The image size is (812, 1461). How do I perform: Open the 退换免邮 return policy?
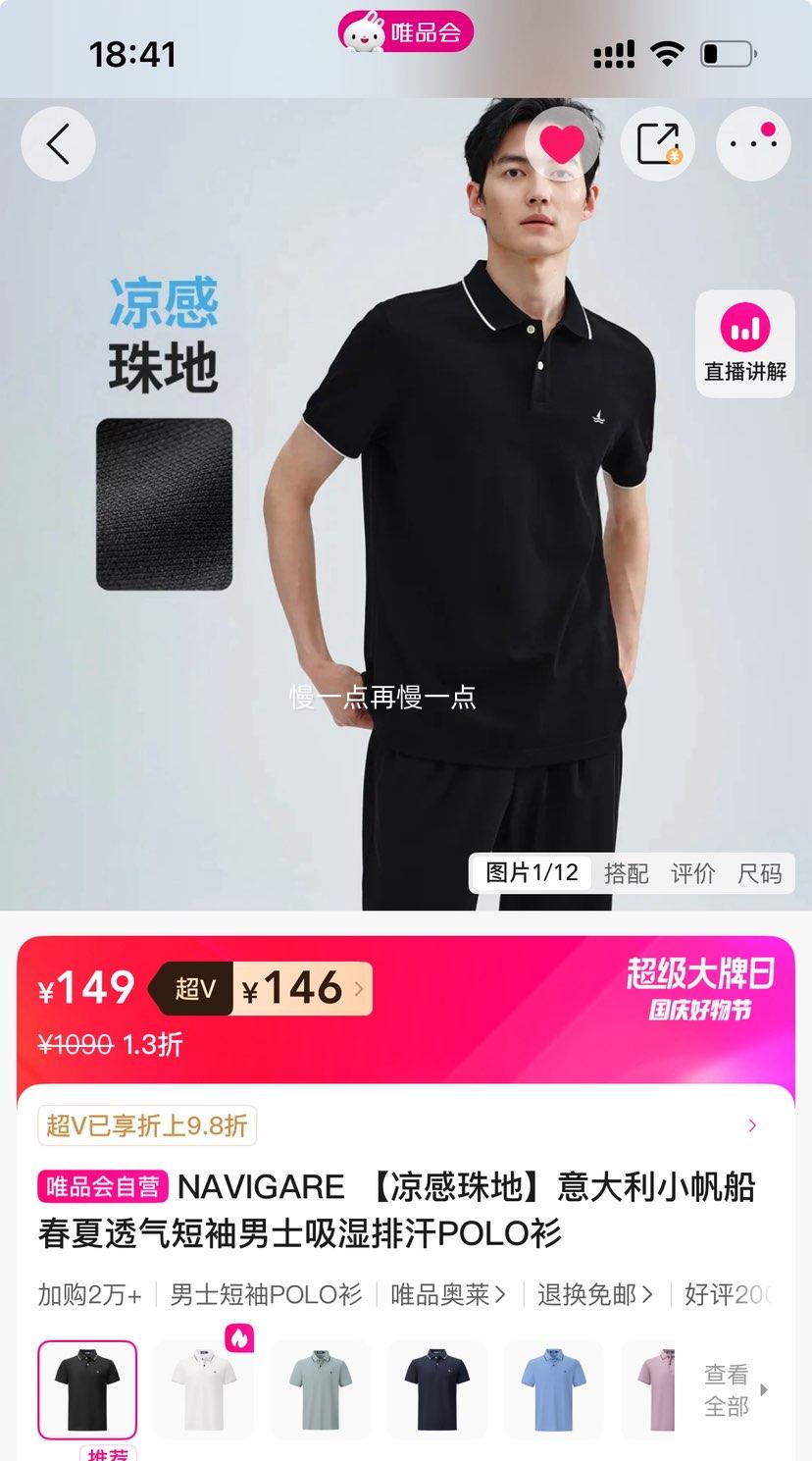point(594,1295)
